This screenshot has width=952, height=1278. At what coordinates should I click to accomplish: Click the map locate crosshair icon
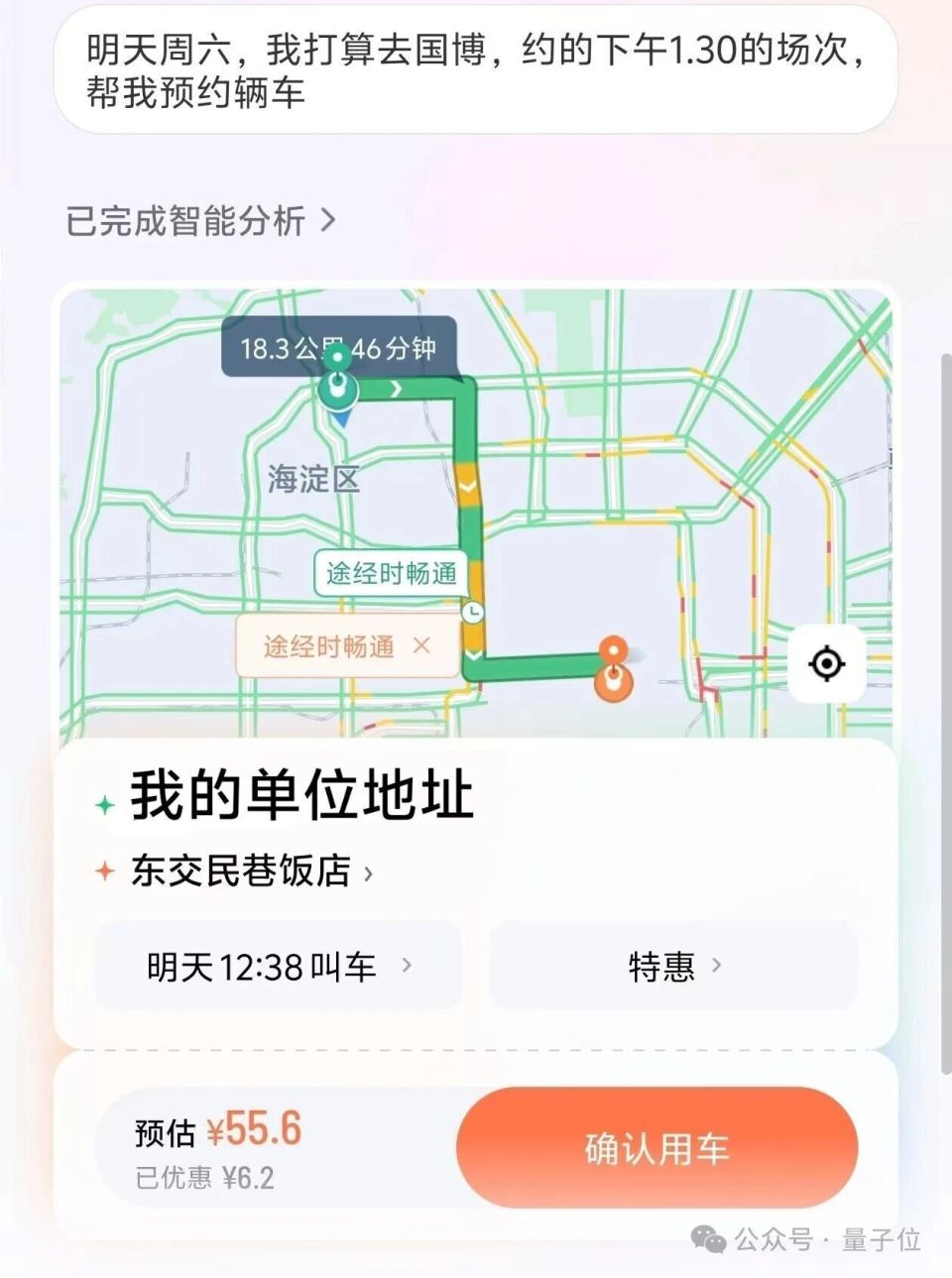pos(827,664)
